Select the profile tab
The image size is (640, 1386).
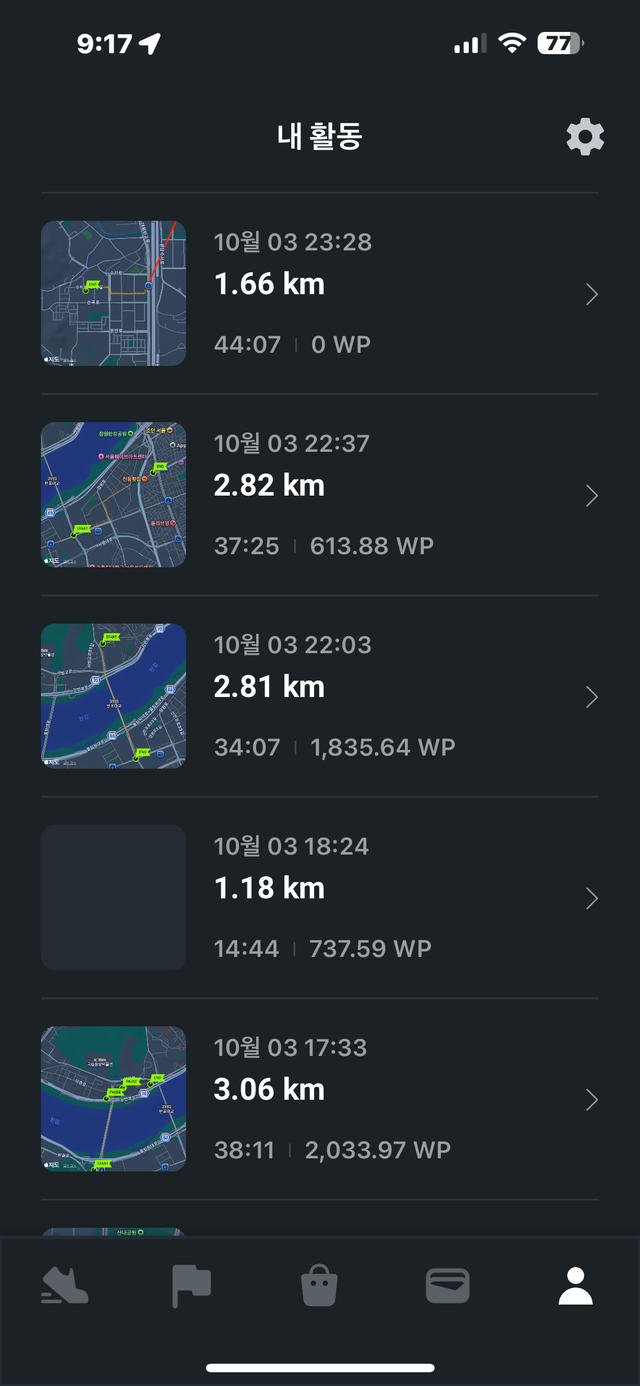[x=575, y=1286]
